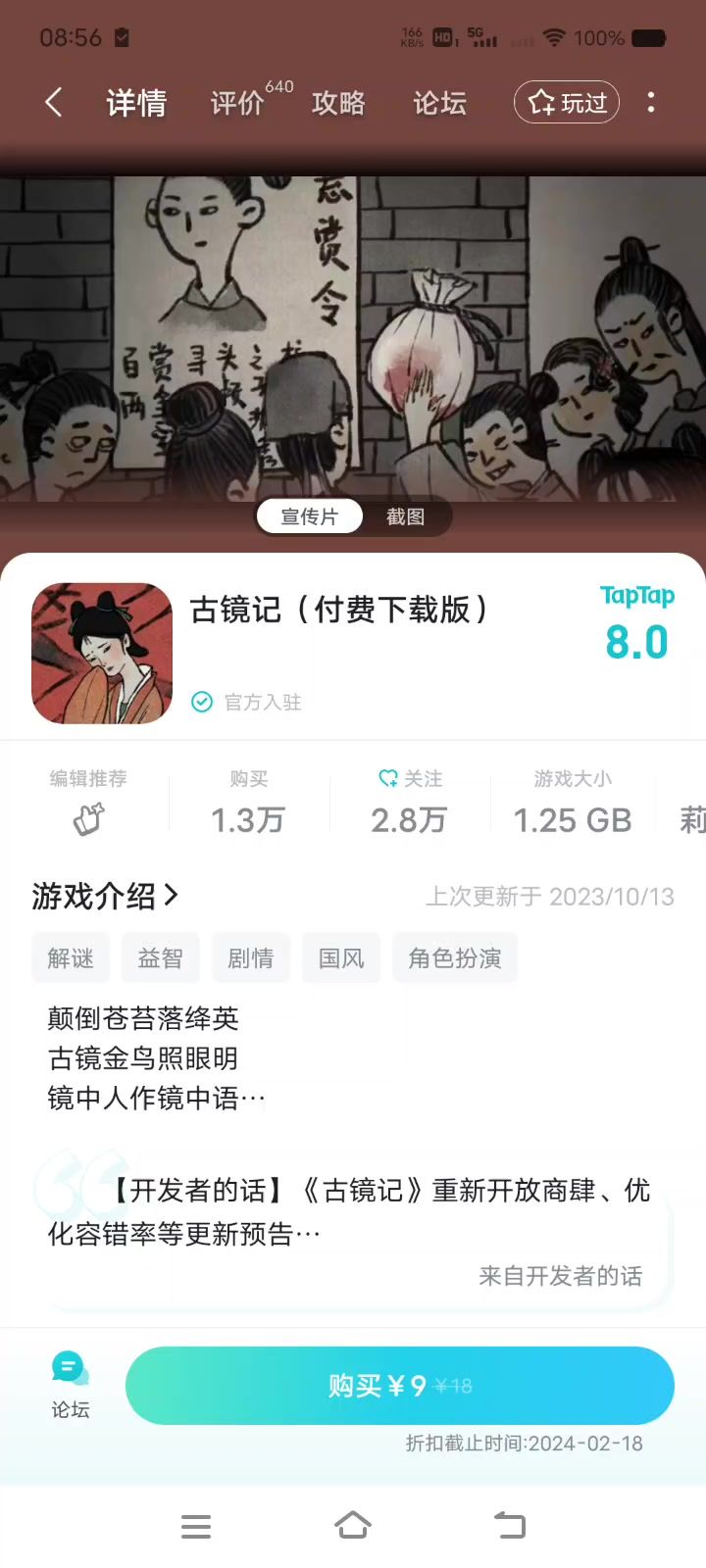
Task: Go to the system home screen
Action: pos(353,1526)
